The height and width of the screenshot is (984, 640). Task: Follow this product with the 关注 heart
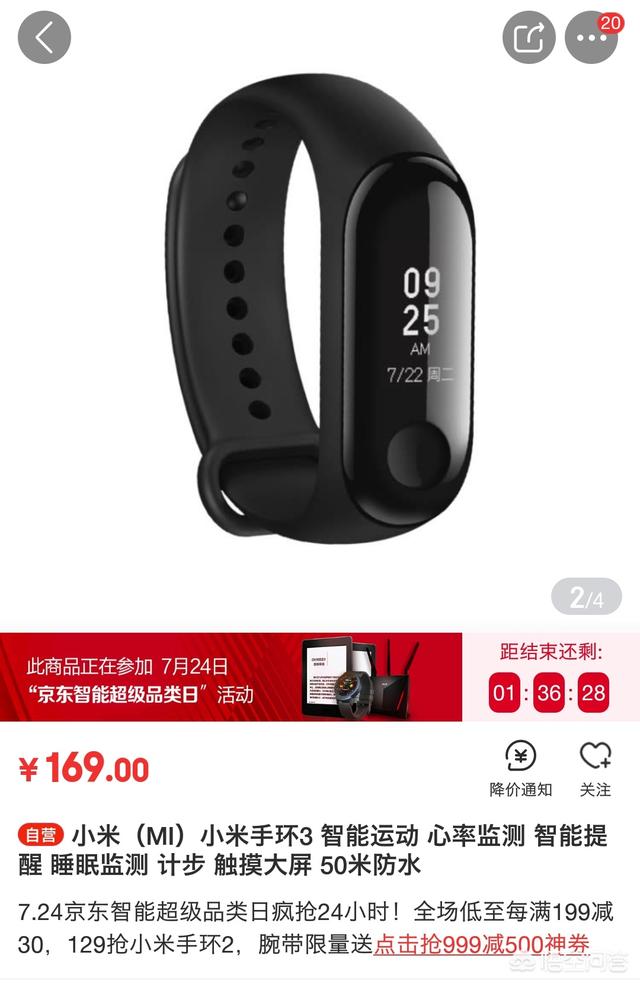point(595,769)
